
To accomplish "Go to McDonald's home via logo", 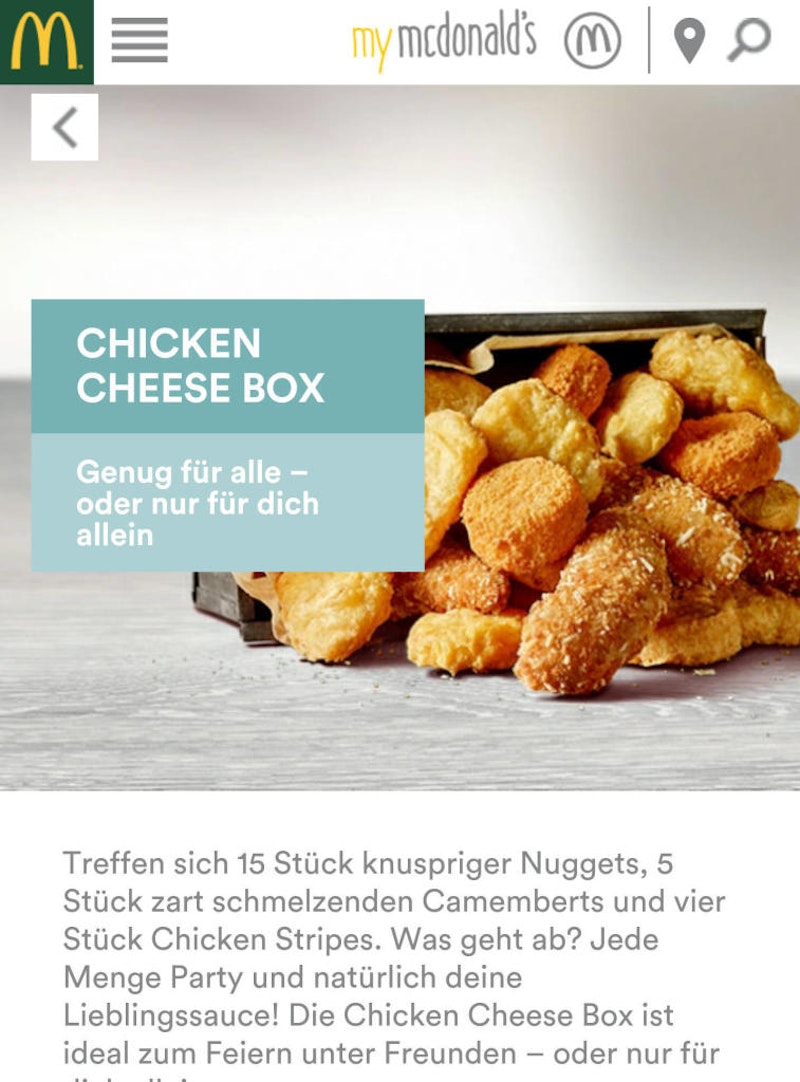I will (x=46, y=41).
